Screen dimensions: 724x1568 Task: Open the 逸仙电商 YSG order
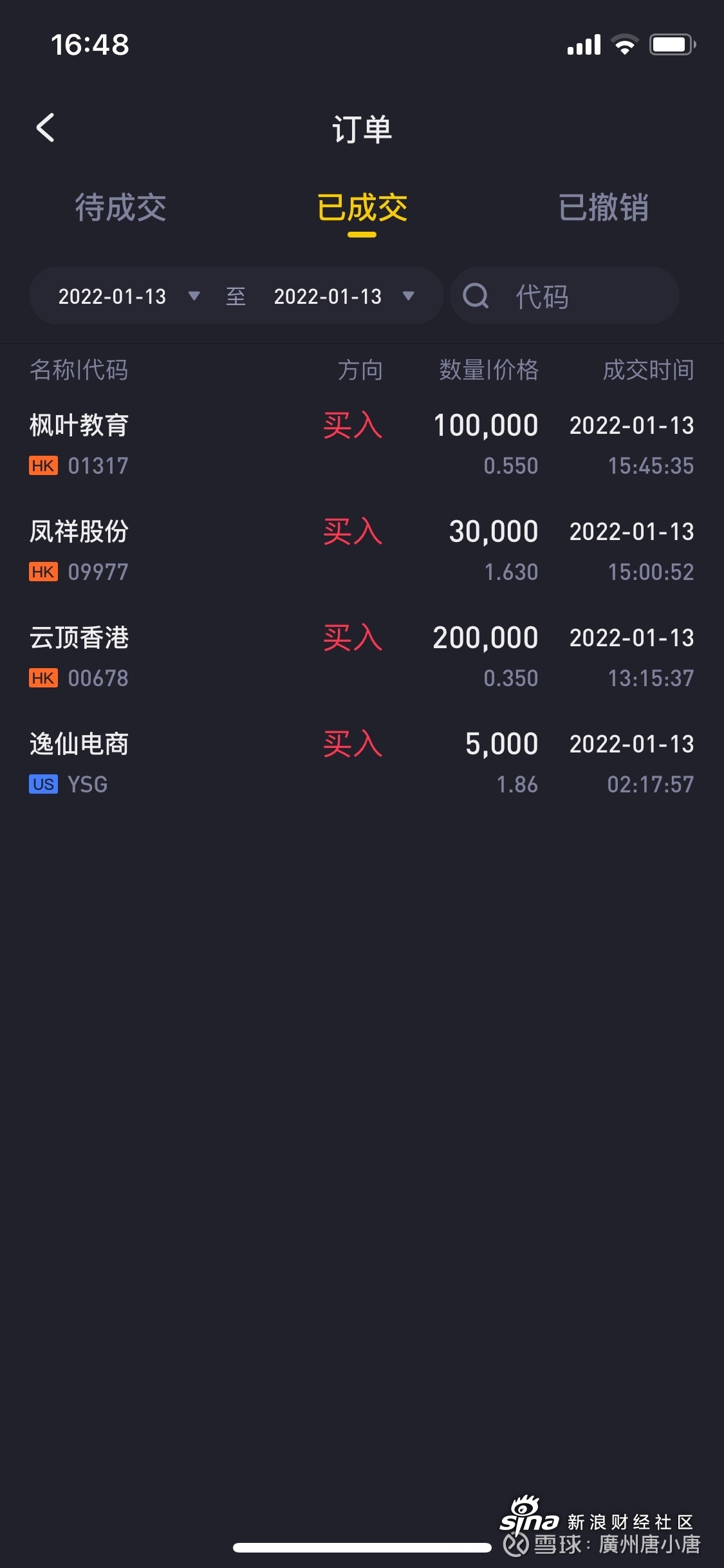(362, 763)
